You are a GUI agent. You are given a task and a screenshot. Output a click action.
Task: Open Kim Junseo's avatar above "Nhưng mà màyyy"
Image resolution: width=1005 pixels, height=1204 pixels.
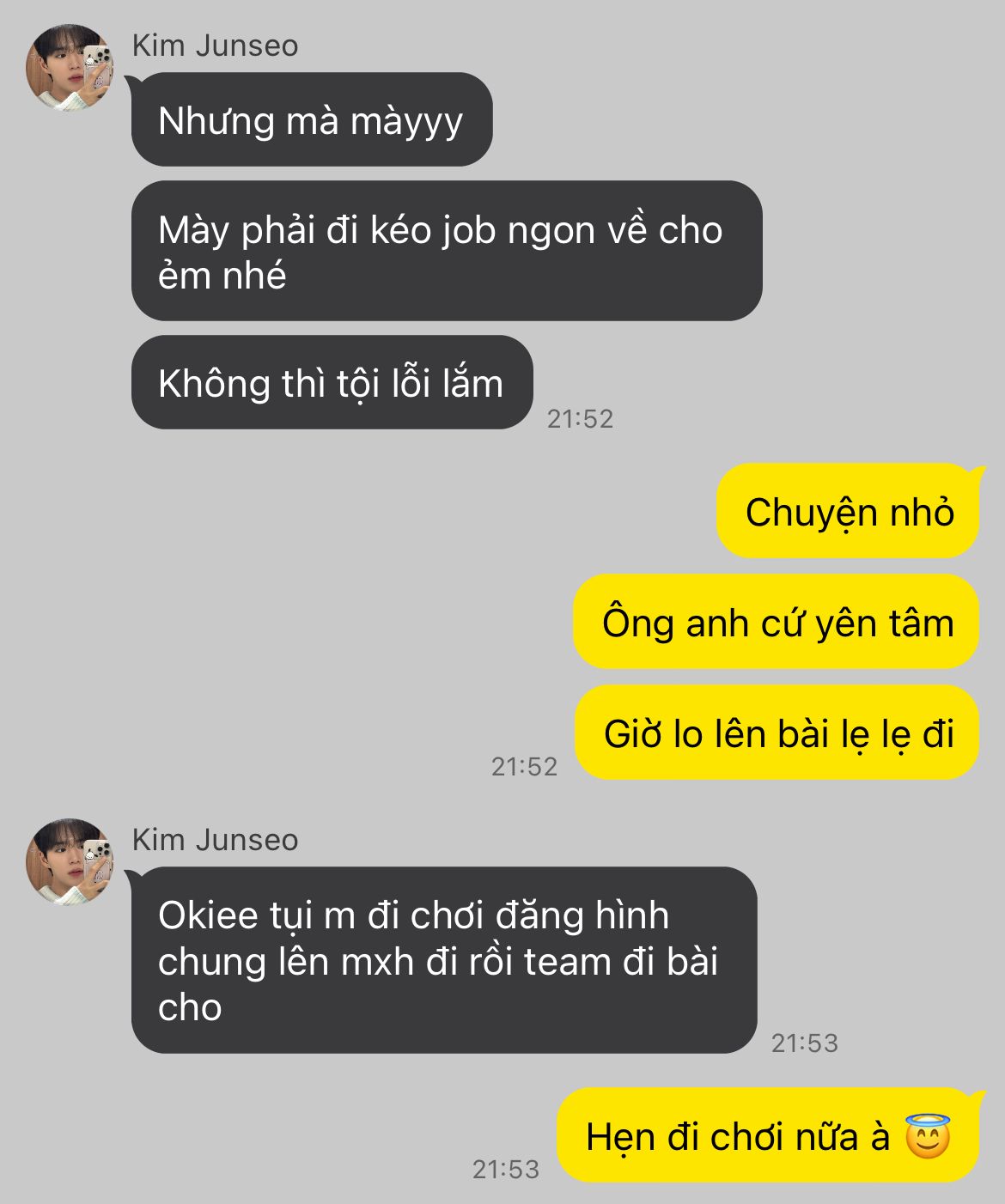(70, 68)
